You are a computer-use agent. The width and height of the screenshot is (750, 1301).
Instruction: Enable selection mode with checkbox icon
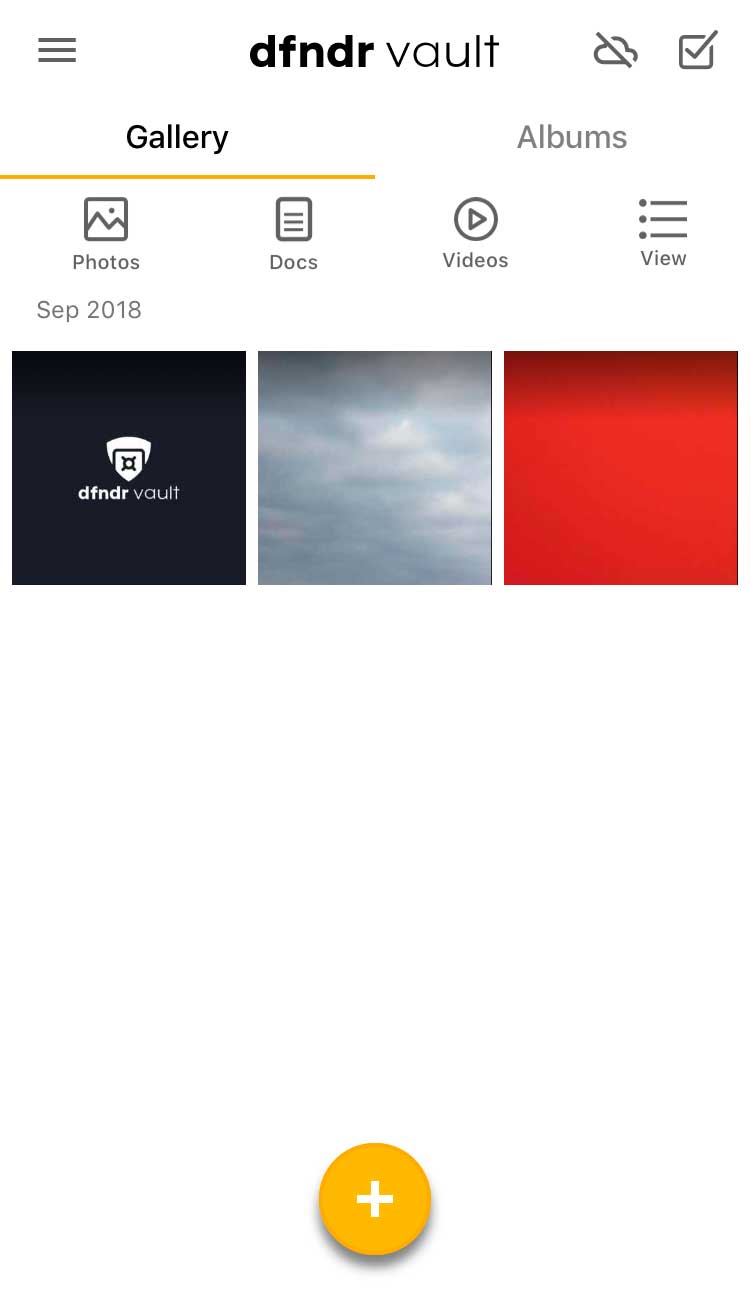[x=698, y=50]
